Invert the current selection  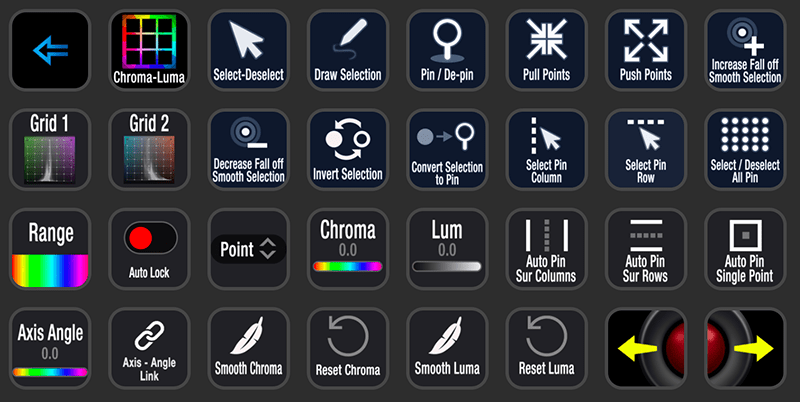click(347, 149)
